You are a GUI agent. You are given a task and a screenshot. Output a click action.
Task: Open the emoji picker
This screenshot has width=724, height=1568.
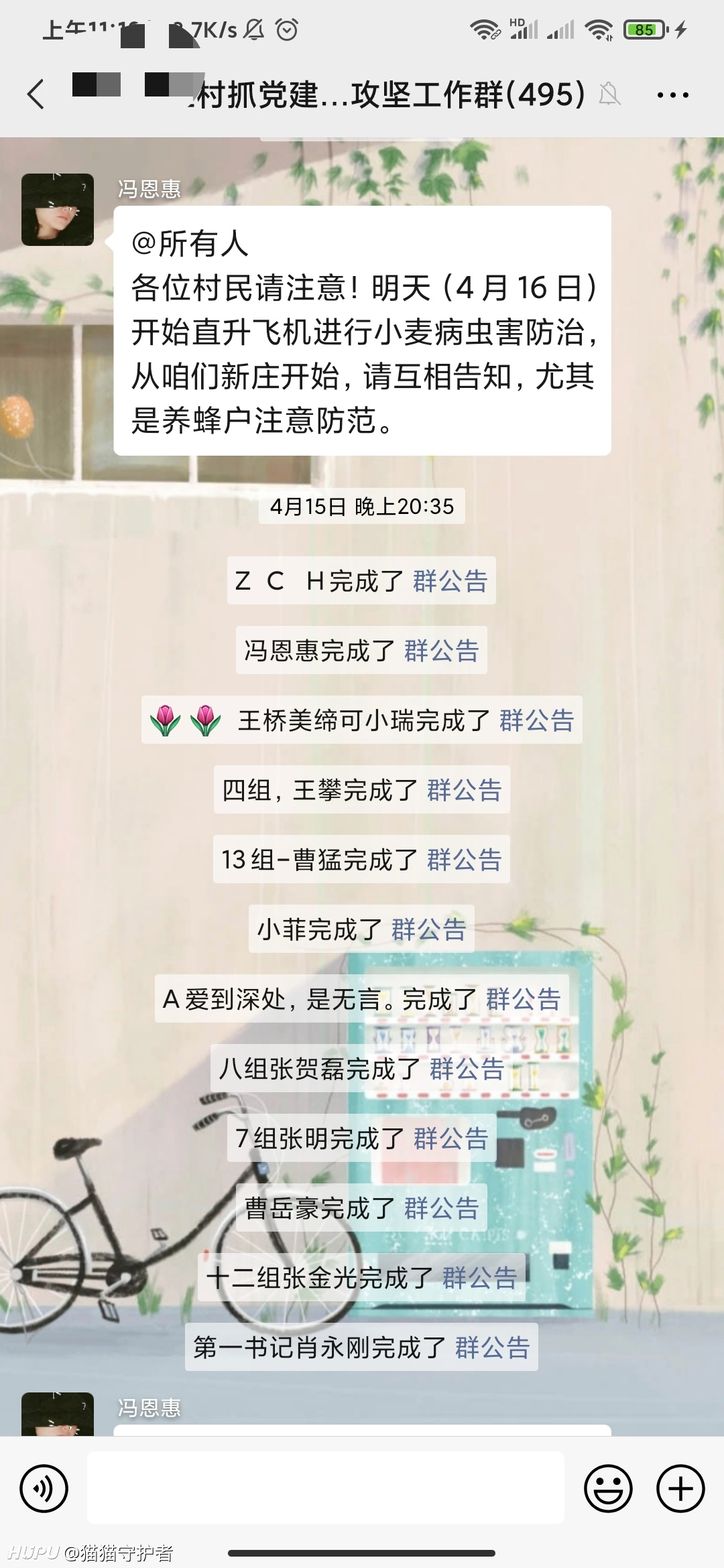click(x=609, y=1489)
